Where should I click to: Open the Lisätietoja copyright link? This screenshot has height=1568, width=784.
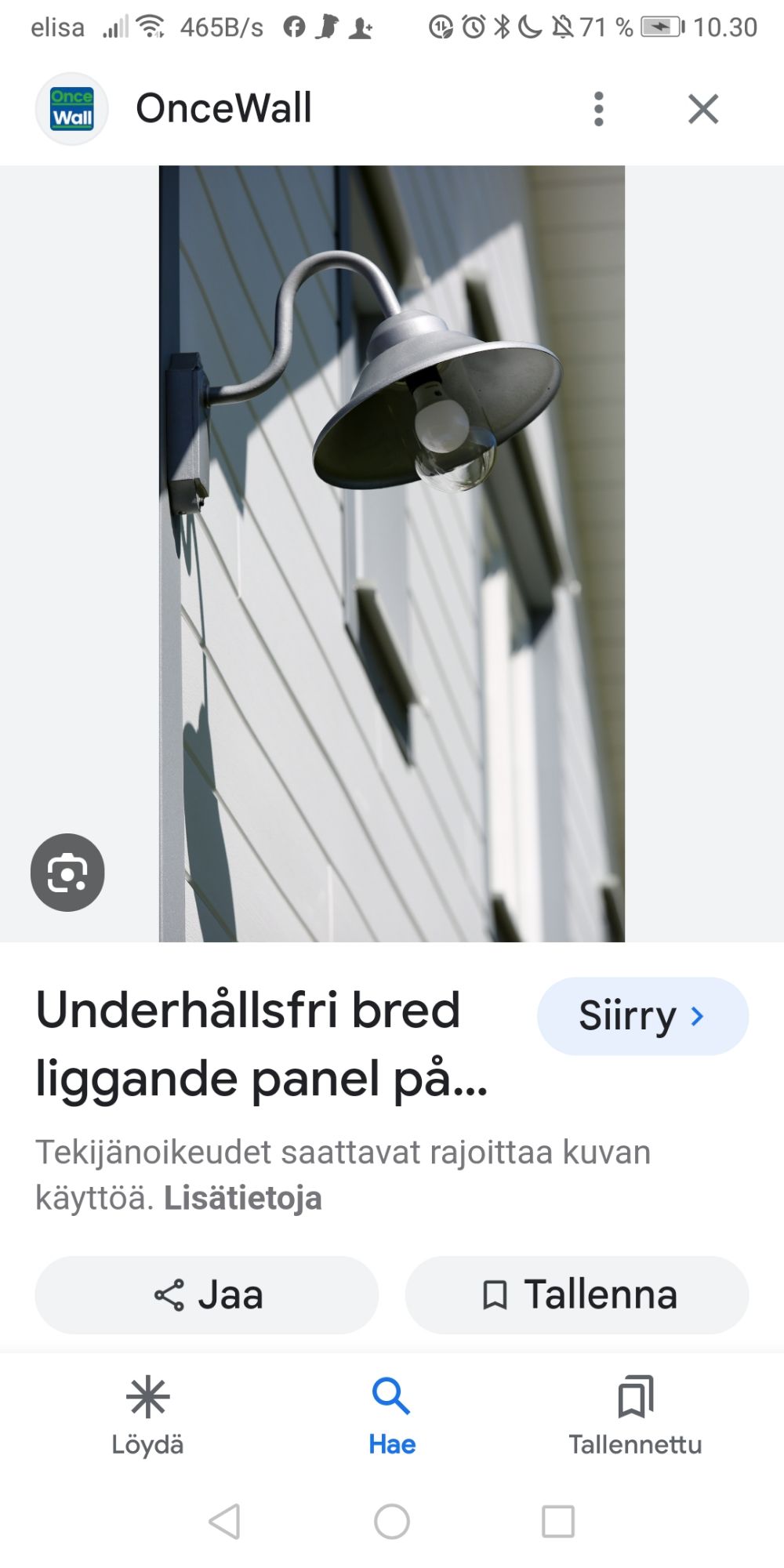click(x=242, y=1198)
